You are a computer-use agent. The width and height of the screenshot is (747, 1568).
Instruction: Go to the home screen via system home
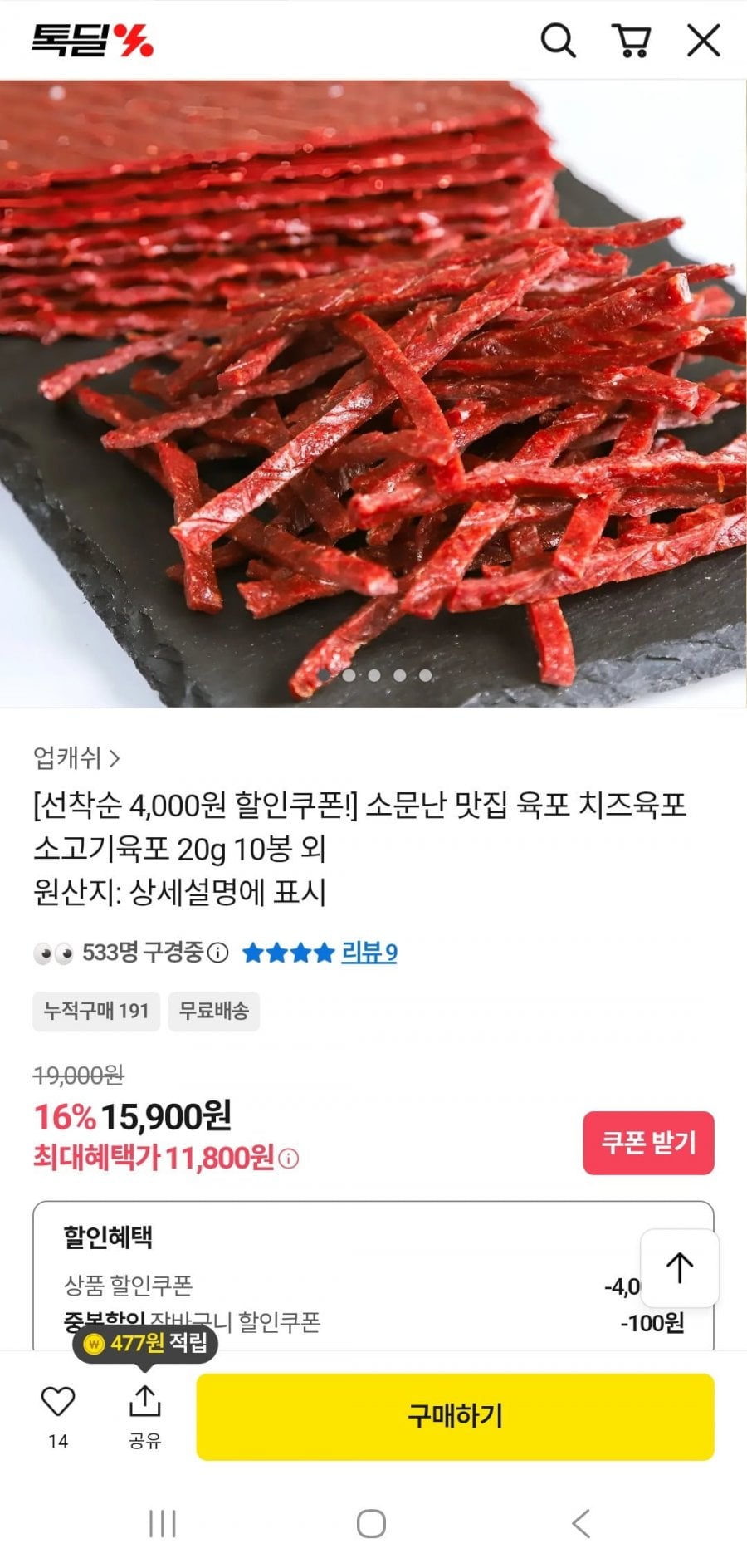(371, 1524)
